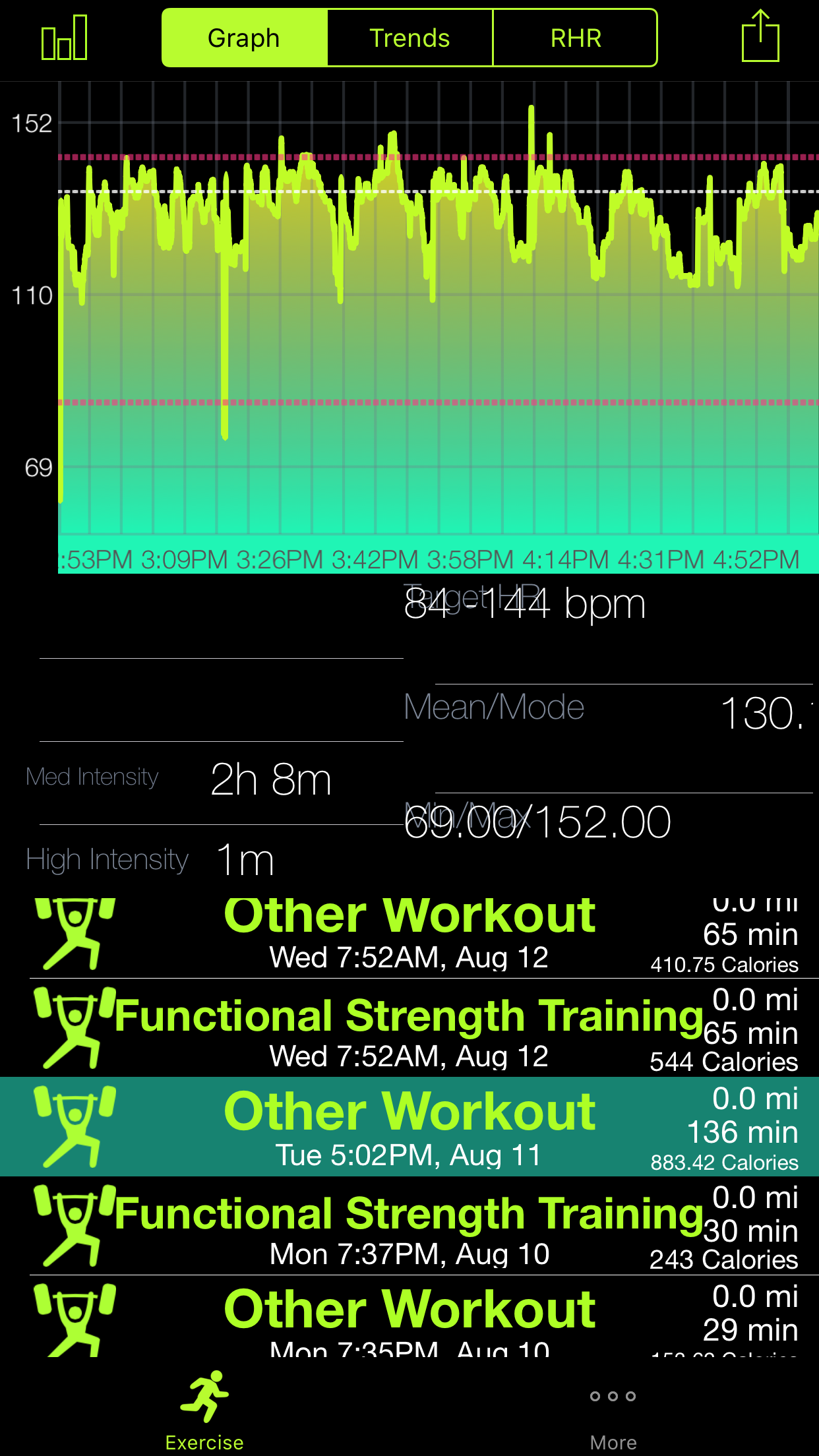Open Functional Strength Training from Mon 7:37PM
The height and width of the screenshot is (1456, 819).
409,1225
